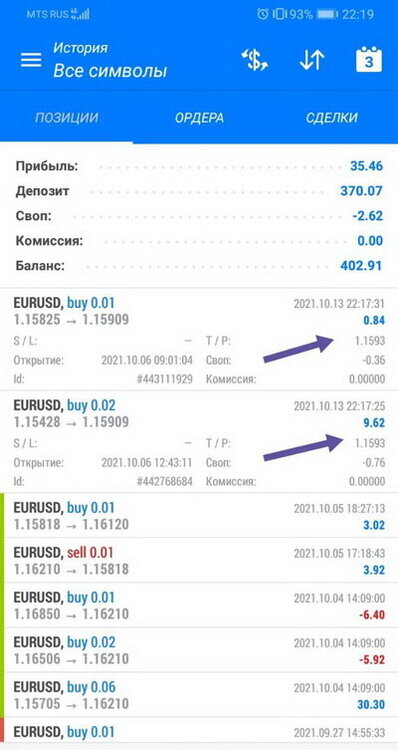Collapse EURUSD buy 0.02 position #442768684
Viewport: 398px width, 750px height.
point(199,442)
